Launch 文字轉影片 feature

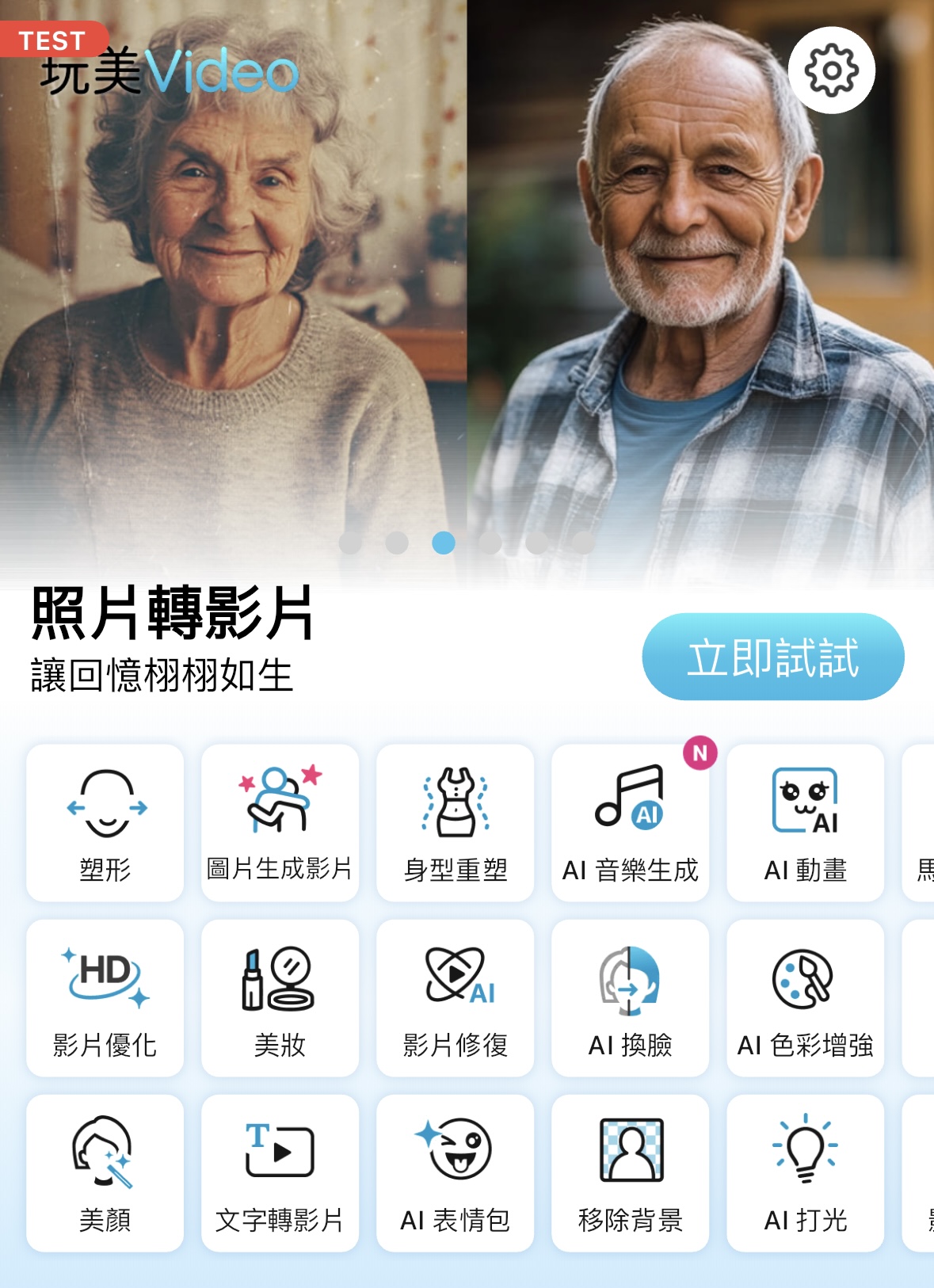(x=280, y=1172)
